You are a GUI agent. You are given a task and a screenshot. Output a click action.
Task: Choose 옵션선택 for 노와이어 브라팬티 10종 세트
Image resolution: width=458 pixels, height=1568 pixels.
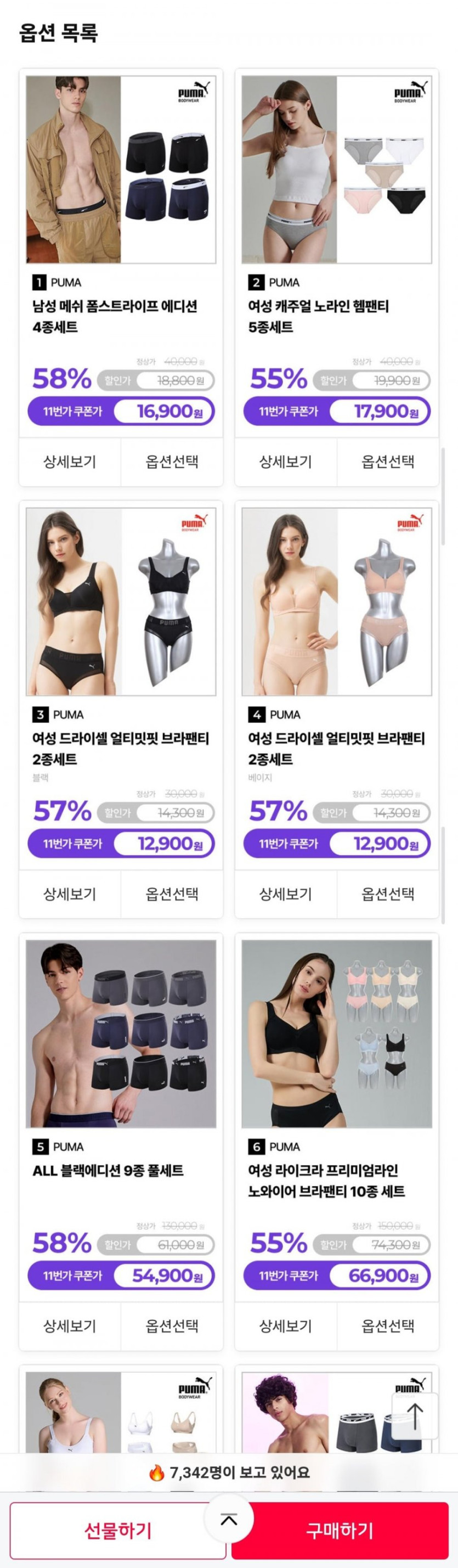click(387, 1326)
